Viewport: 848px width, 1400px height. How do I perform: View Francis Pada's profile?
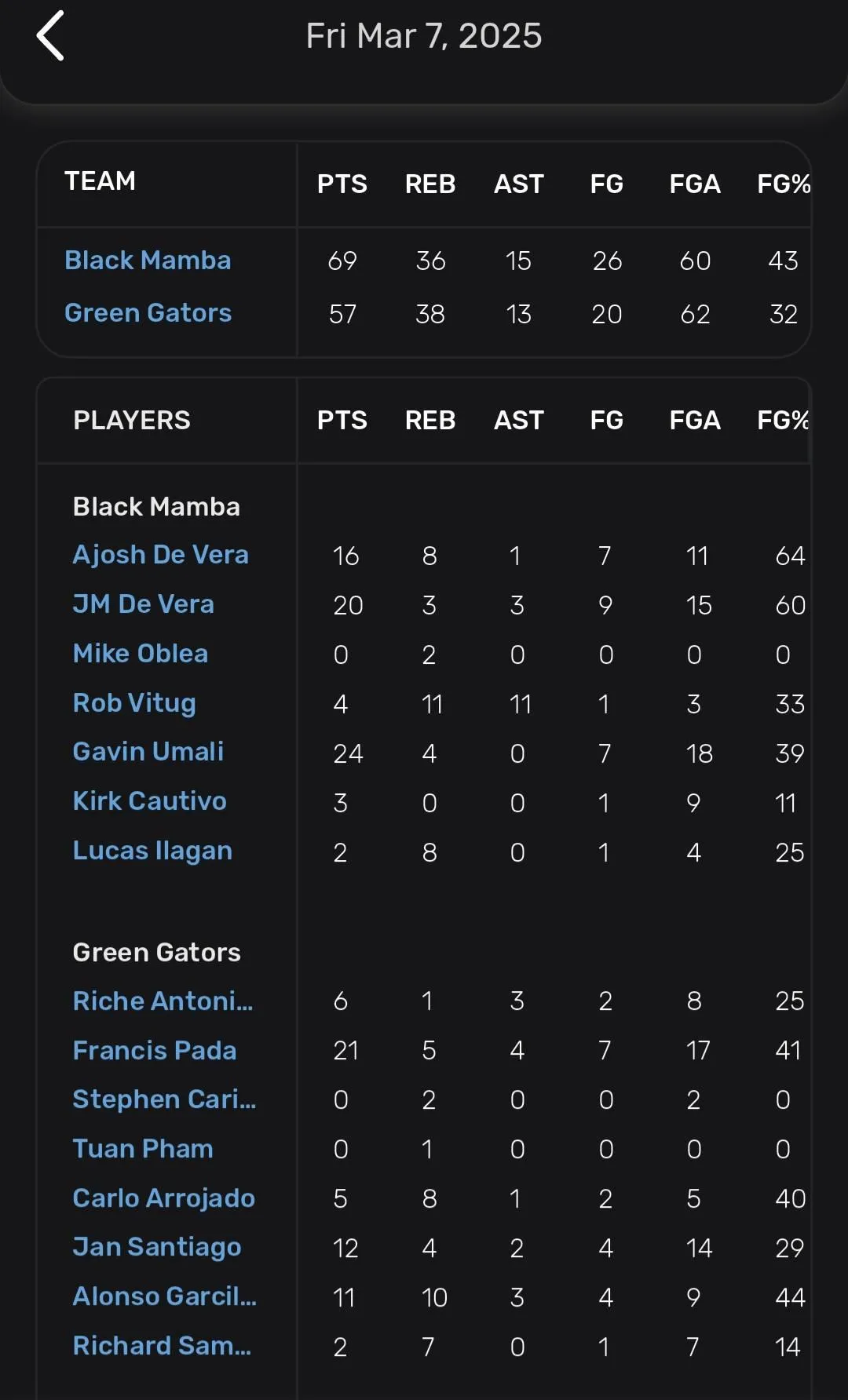[154, 1051]
